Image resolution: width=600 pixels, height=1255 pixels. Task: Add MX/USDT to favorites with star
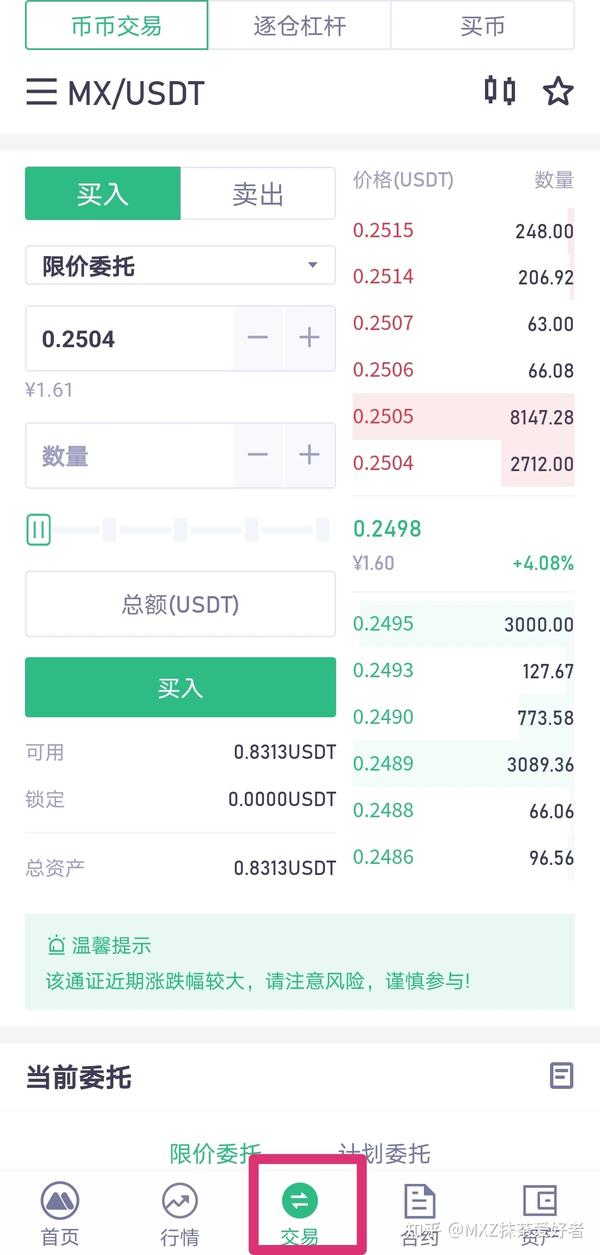coord(558,92)
